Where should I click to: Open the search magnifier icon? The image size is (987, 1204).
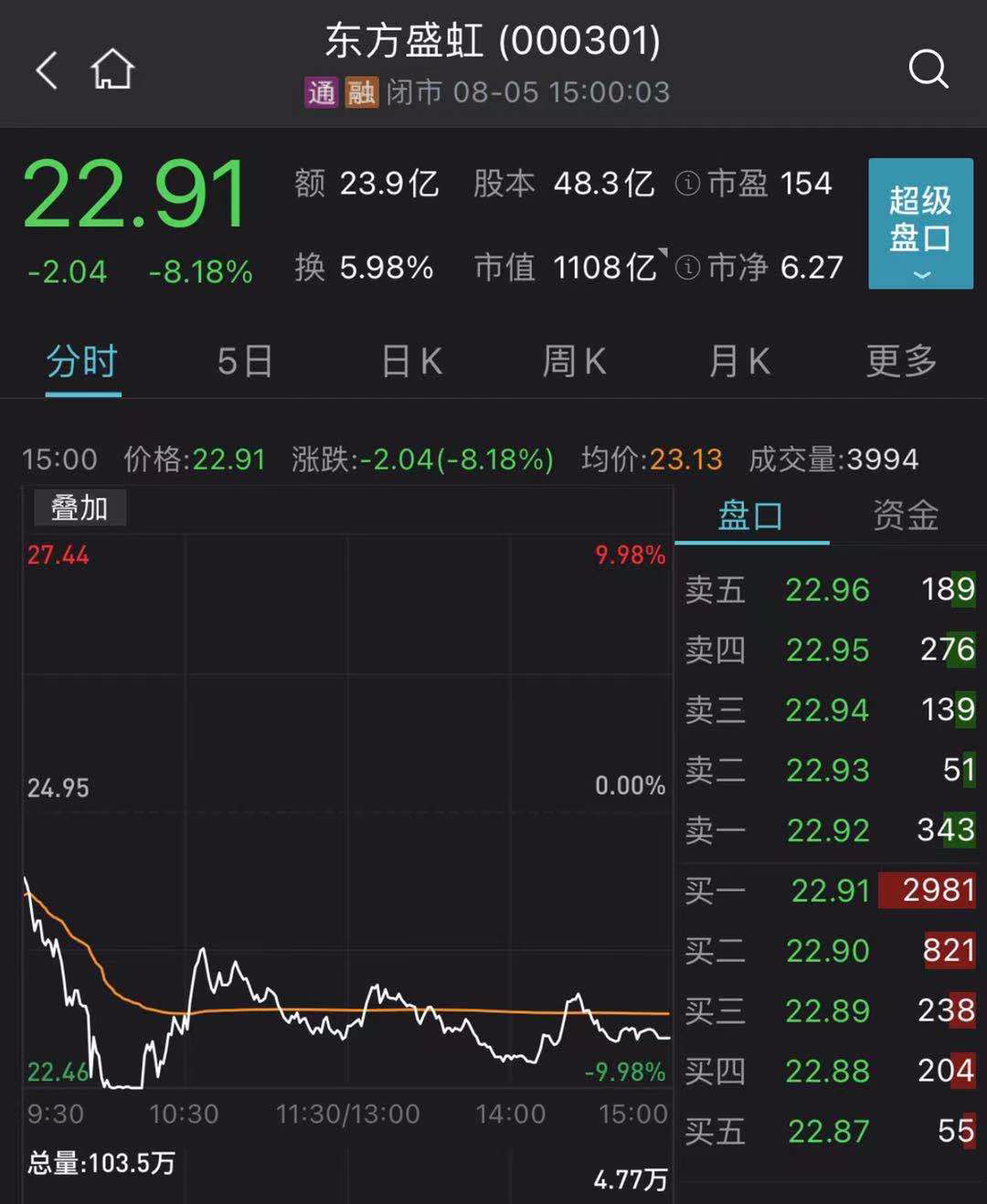tap(928, 69)
